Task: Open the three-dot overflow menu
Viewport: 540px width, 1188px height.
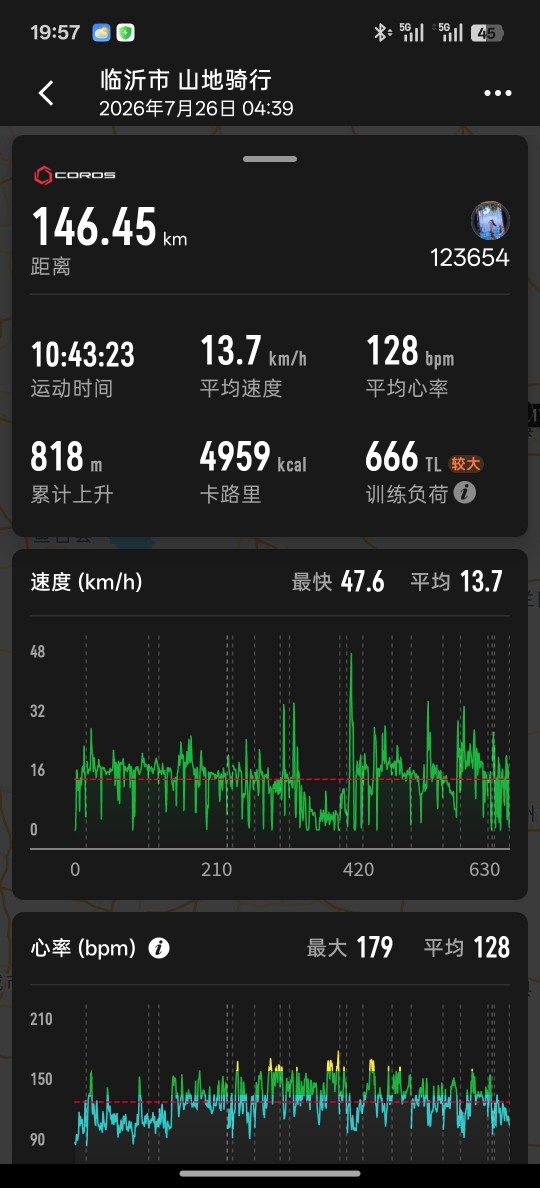Action: coord(498,93)
